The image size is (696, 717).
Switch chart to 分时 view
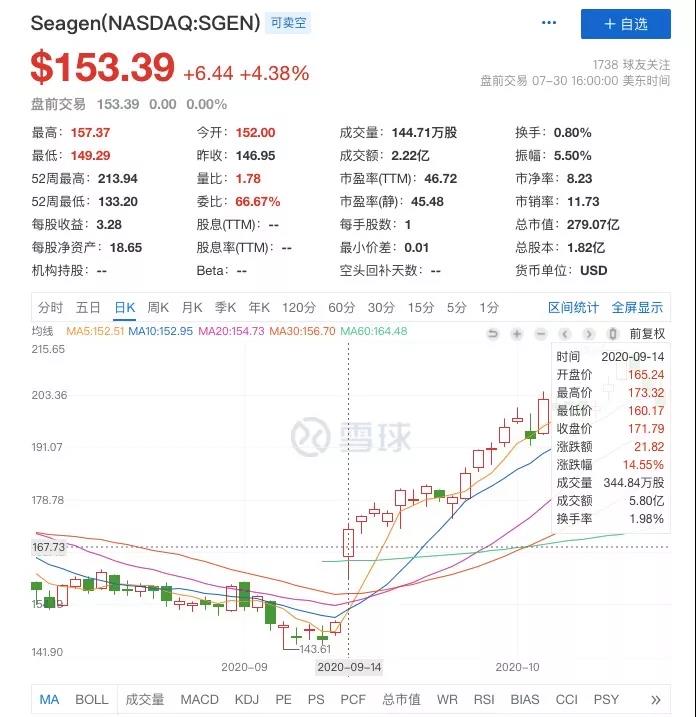coord(50,307)
